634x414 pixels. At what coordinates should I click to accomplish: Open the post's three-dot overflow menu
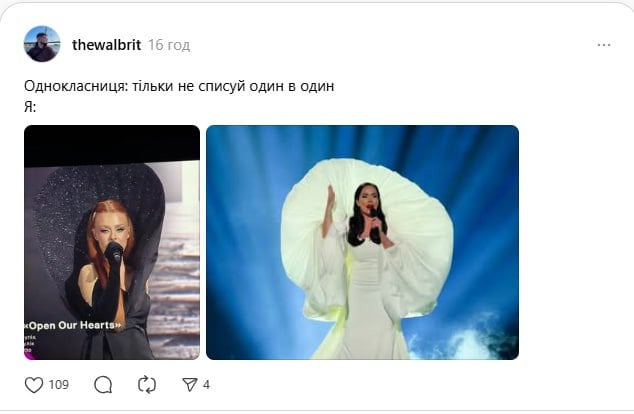[x=603, y=45]
